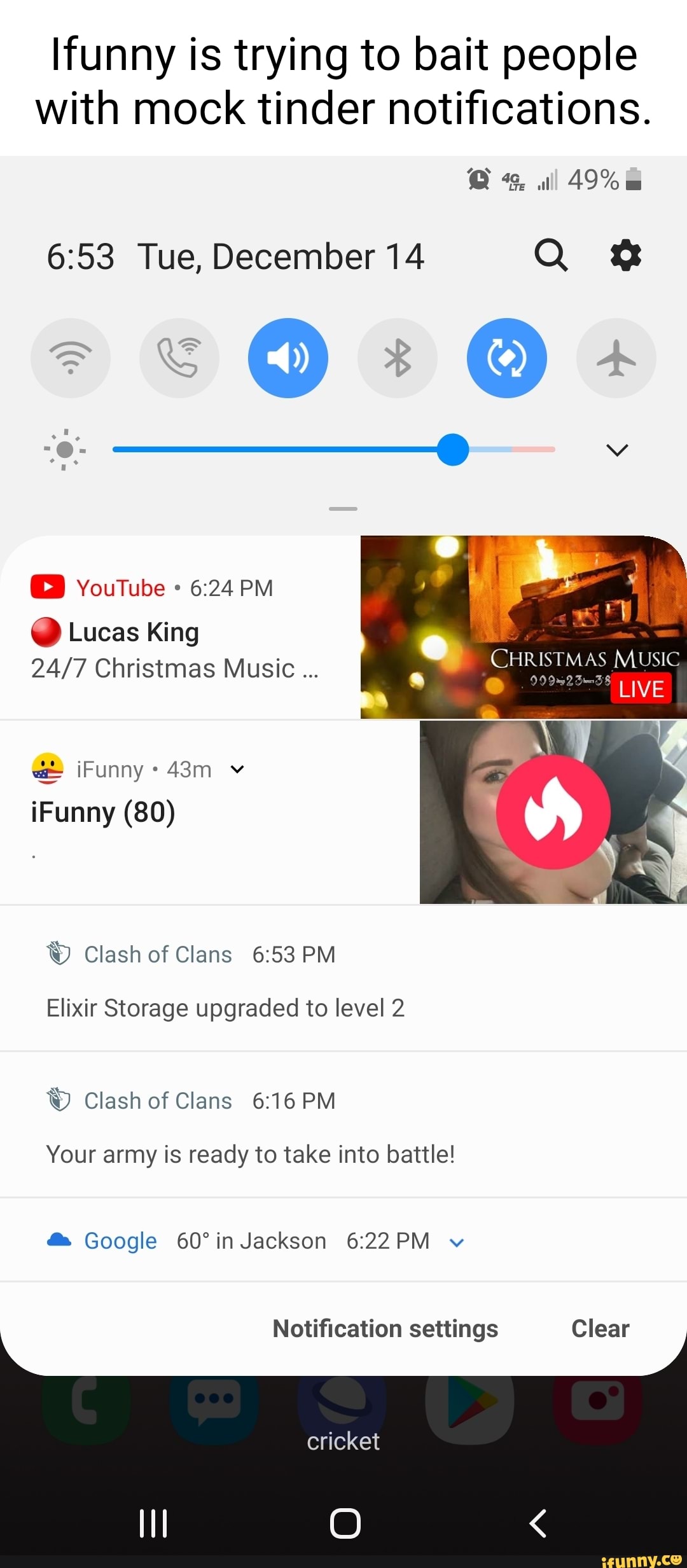The image size is (687, 1568).
Task: Tap the Wi-Fi calling icon
Action: [179, 357]
